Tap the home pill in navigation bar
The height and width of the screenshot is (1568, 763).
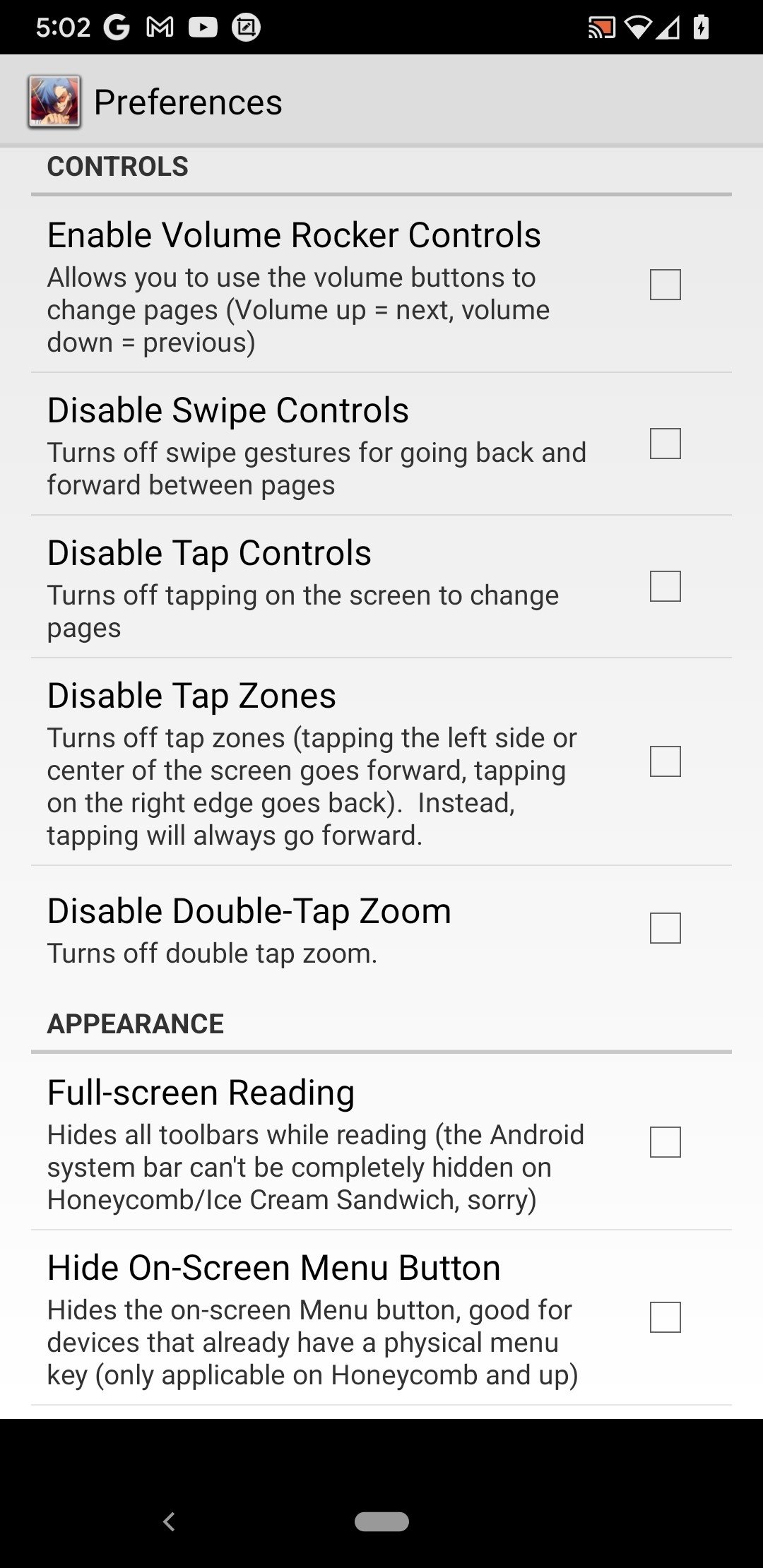click(381, 1521)
